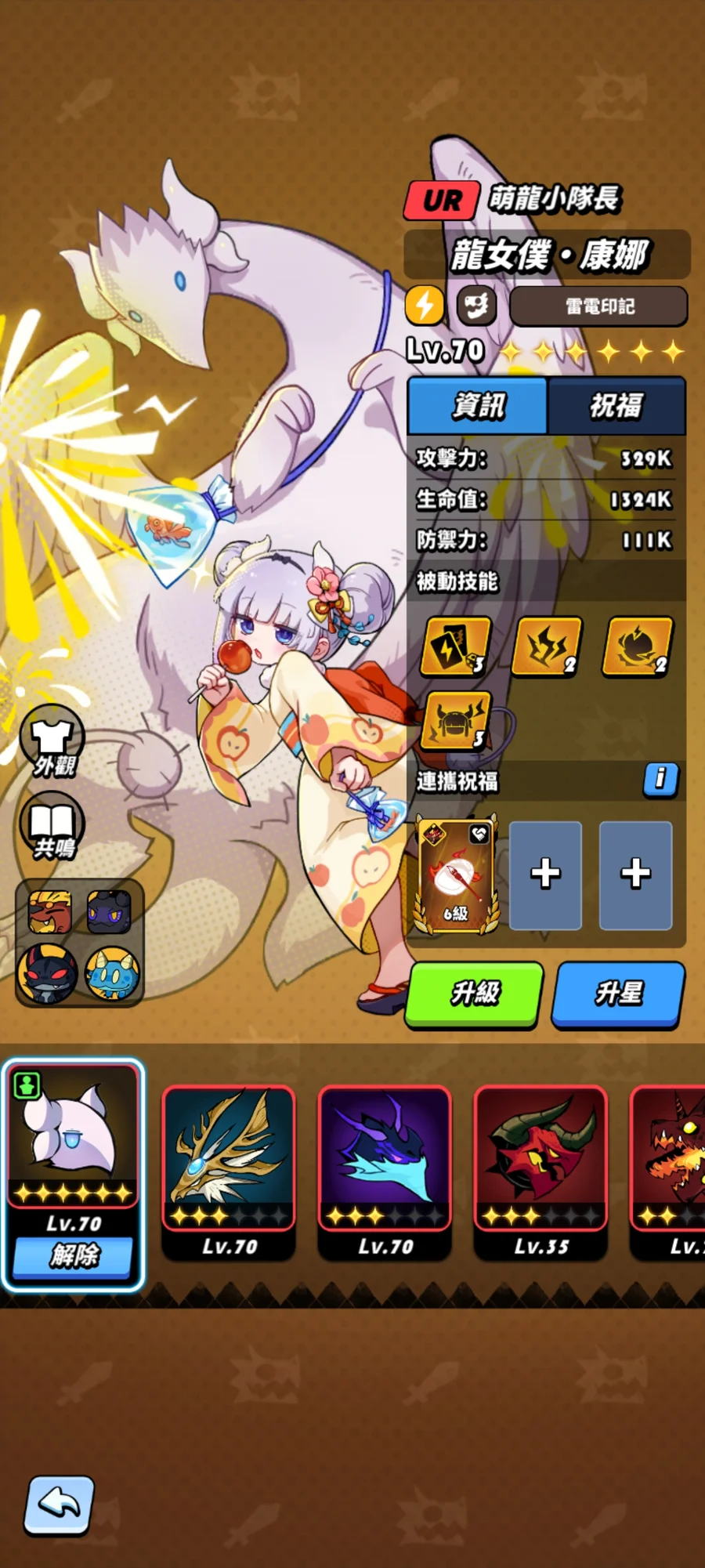Open the 雷電印記 label
The image size is (705, 1568).
tap(598, 306)
